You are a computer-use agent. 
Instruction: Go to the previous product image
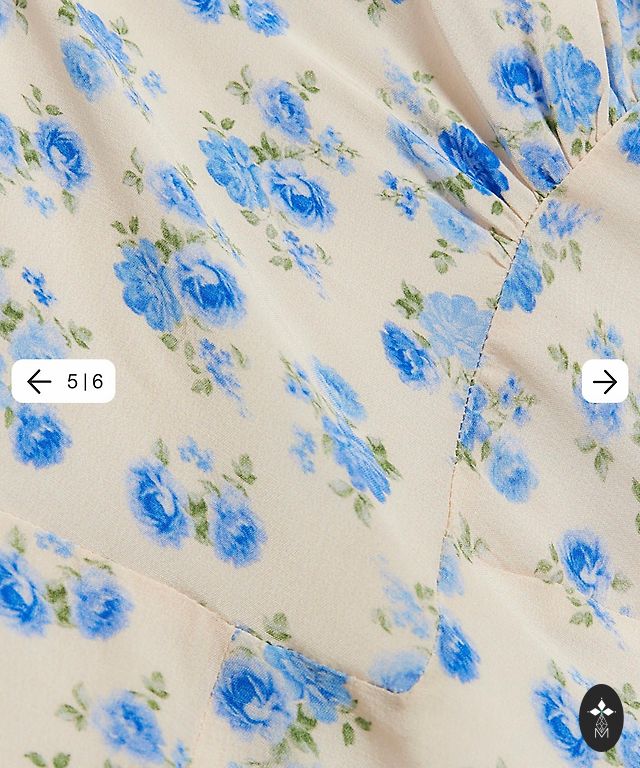pos(39,381)
